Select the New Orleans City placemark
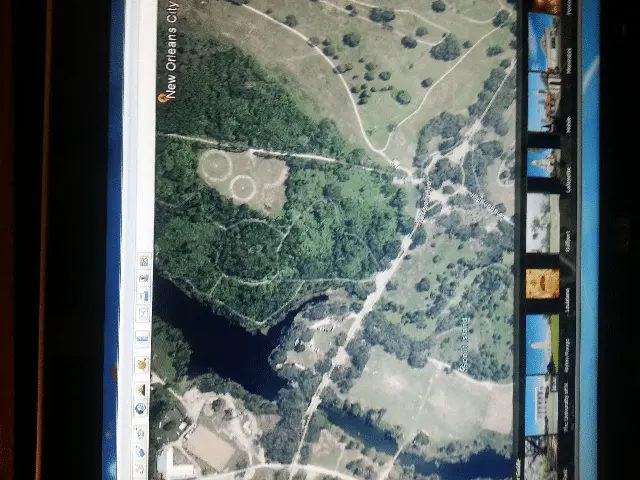Viewport: 640px width, 480px height. click(x=170, y=51)
